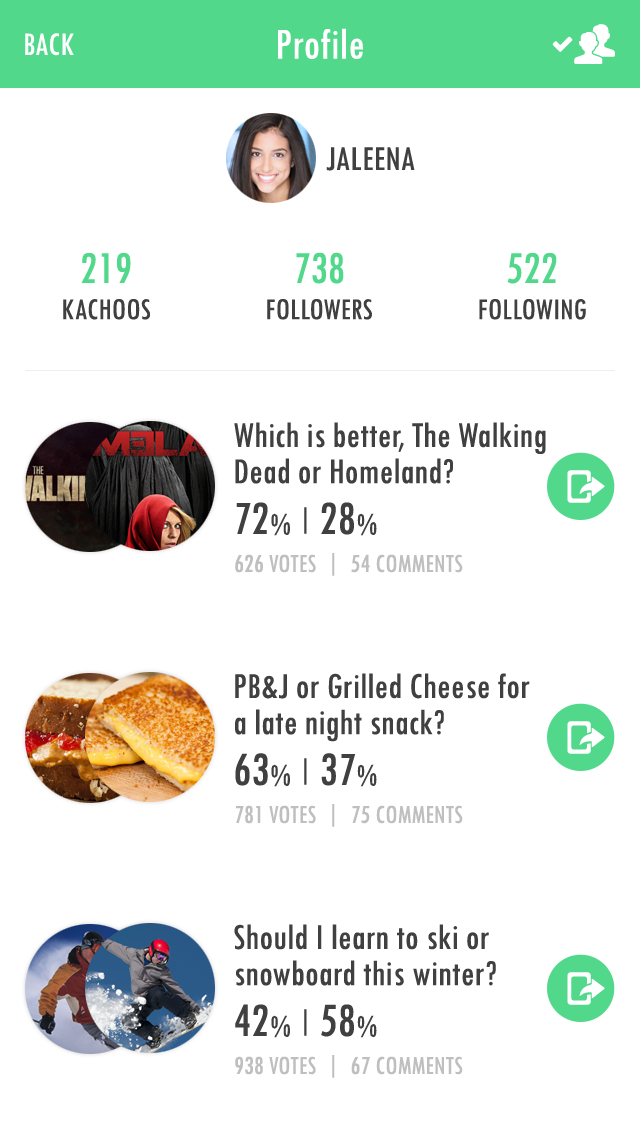Tap the following-status icon in the header
The height and width of the screenshot is (1136, 640).
pyautogui.click(x=584, y=45)
